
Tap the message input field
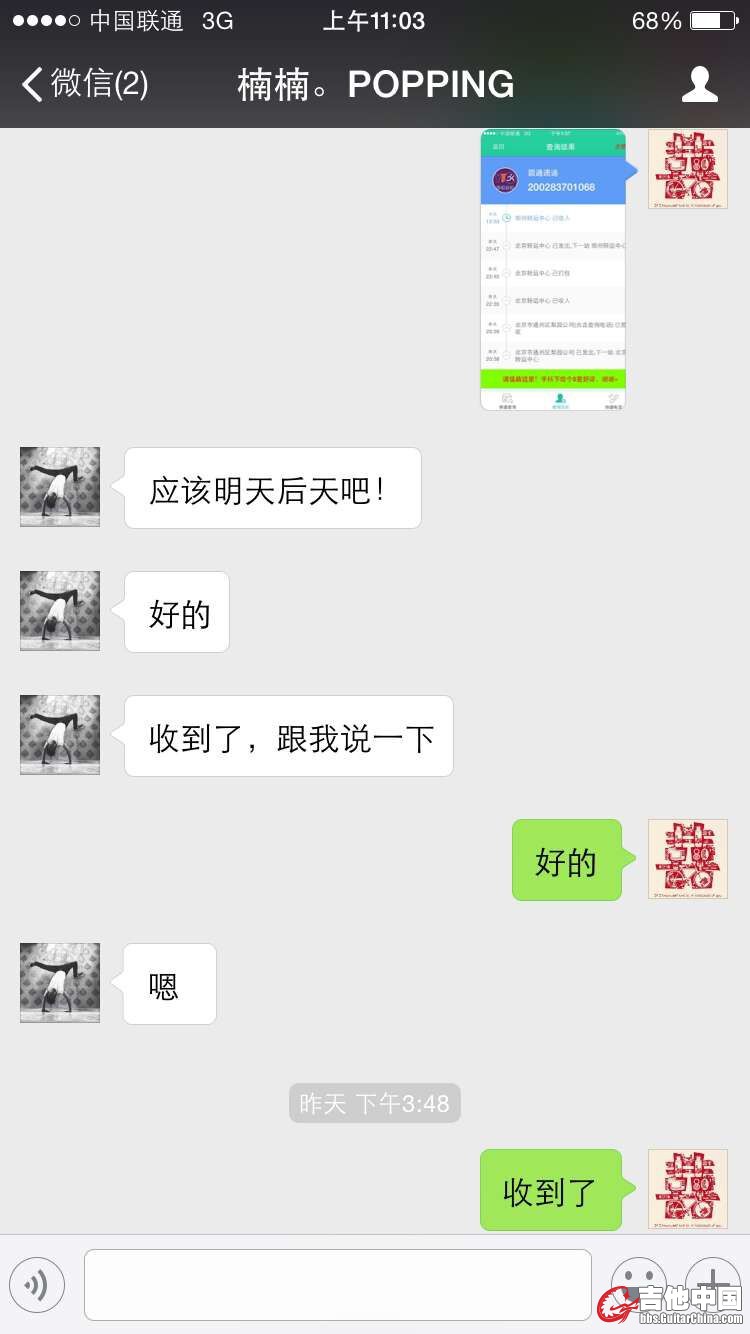click(x=338, y=1285)
